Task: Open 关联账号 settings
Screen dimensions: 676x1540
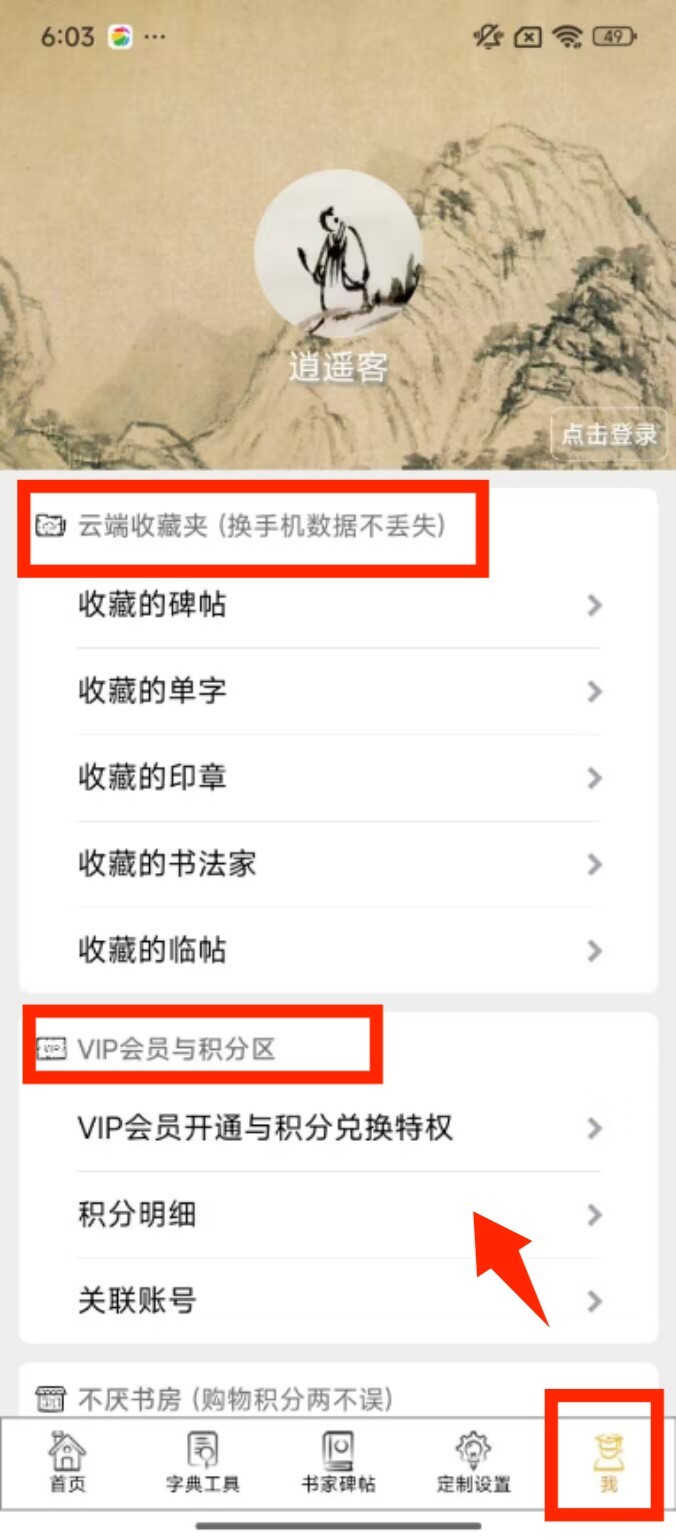Action: [338, 1301]
